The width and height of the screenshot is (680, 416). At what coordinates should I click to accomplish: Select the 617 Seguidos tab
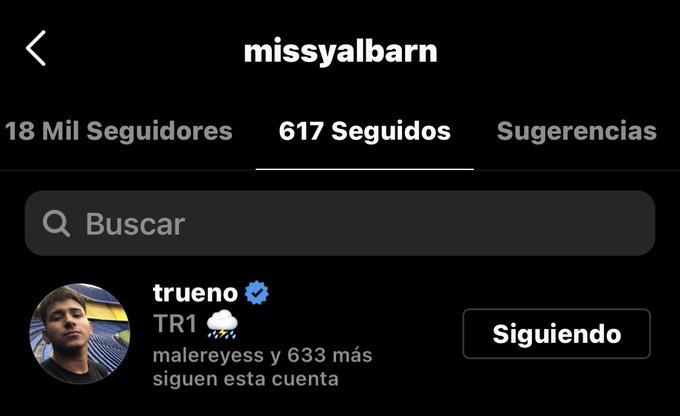tap(364, 131)
